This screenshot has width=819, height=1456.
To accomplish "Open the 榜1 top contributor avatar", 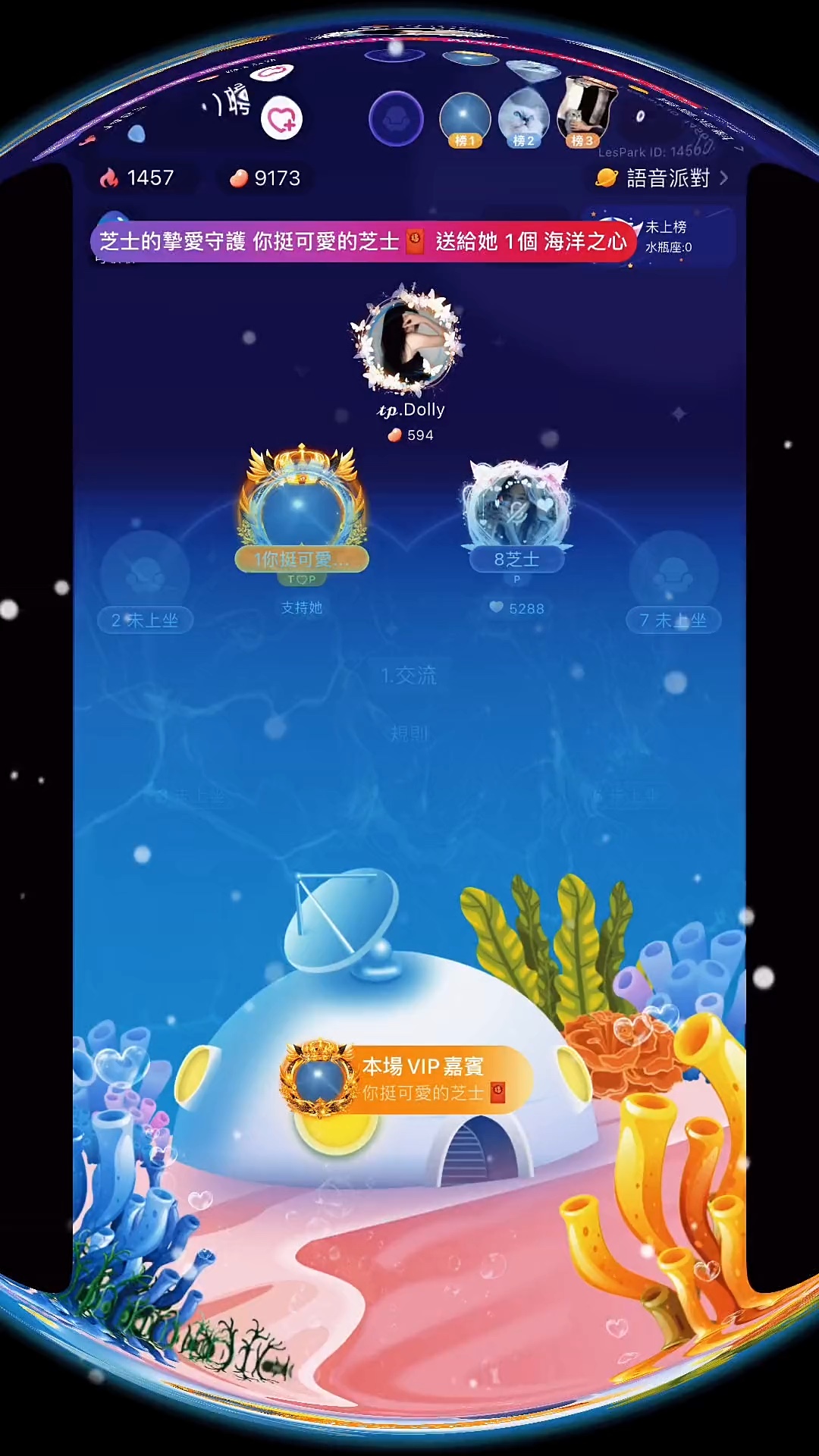I will point(465,118).
